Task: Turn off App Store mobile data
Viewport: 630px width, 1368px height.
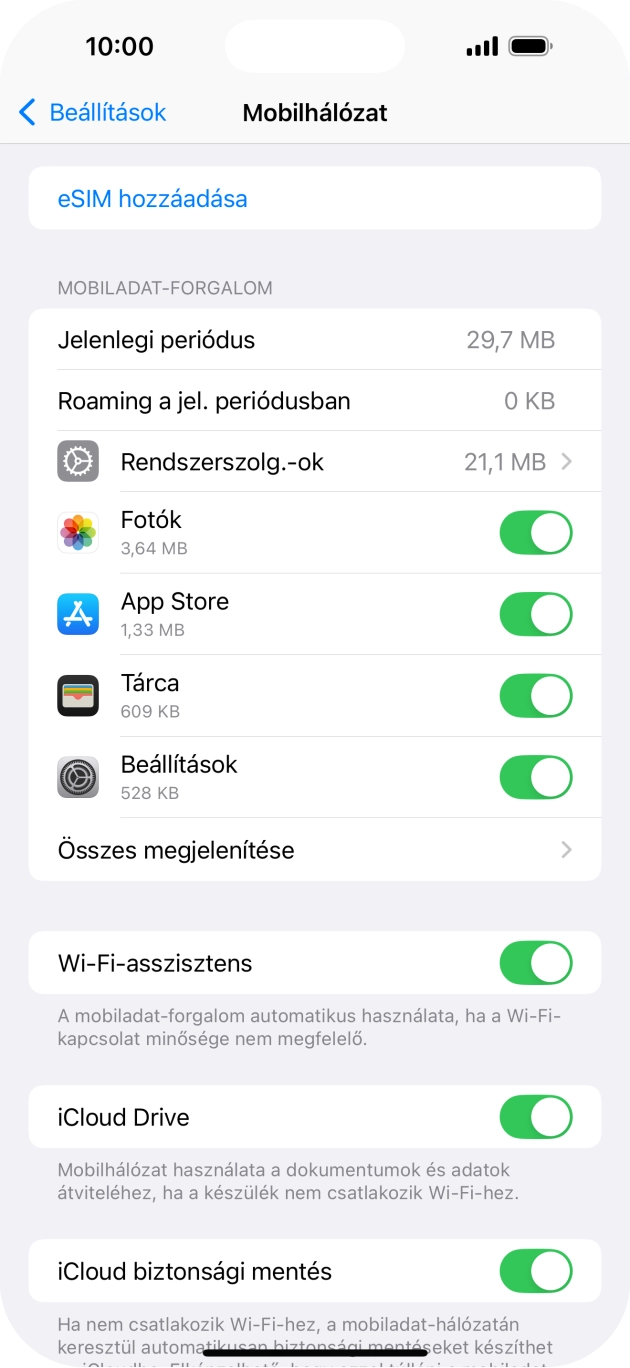Action: click(535, 614)
